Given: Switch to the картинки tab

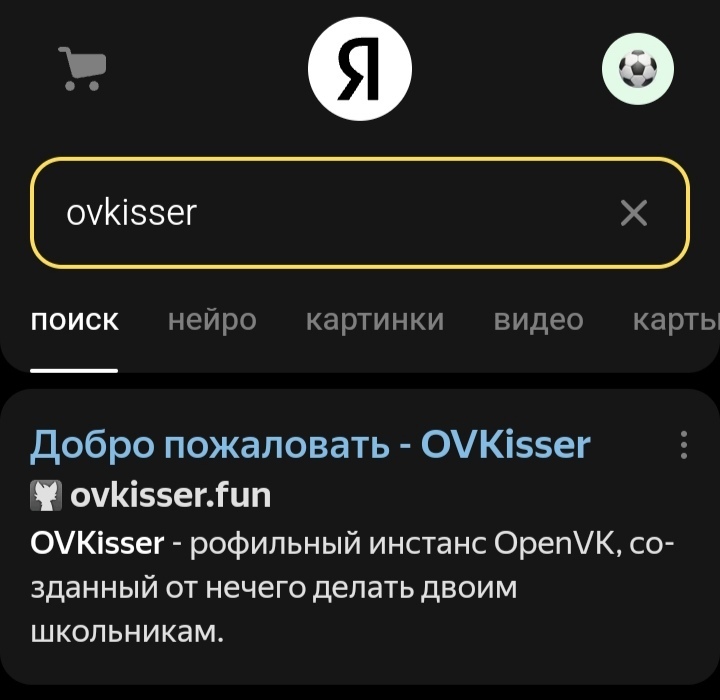Looking at the screenshot, I should tap(375, 320).
